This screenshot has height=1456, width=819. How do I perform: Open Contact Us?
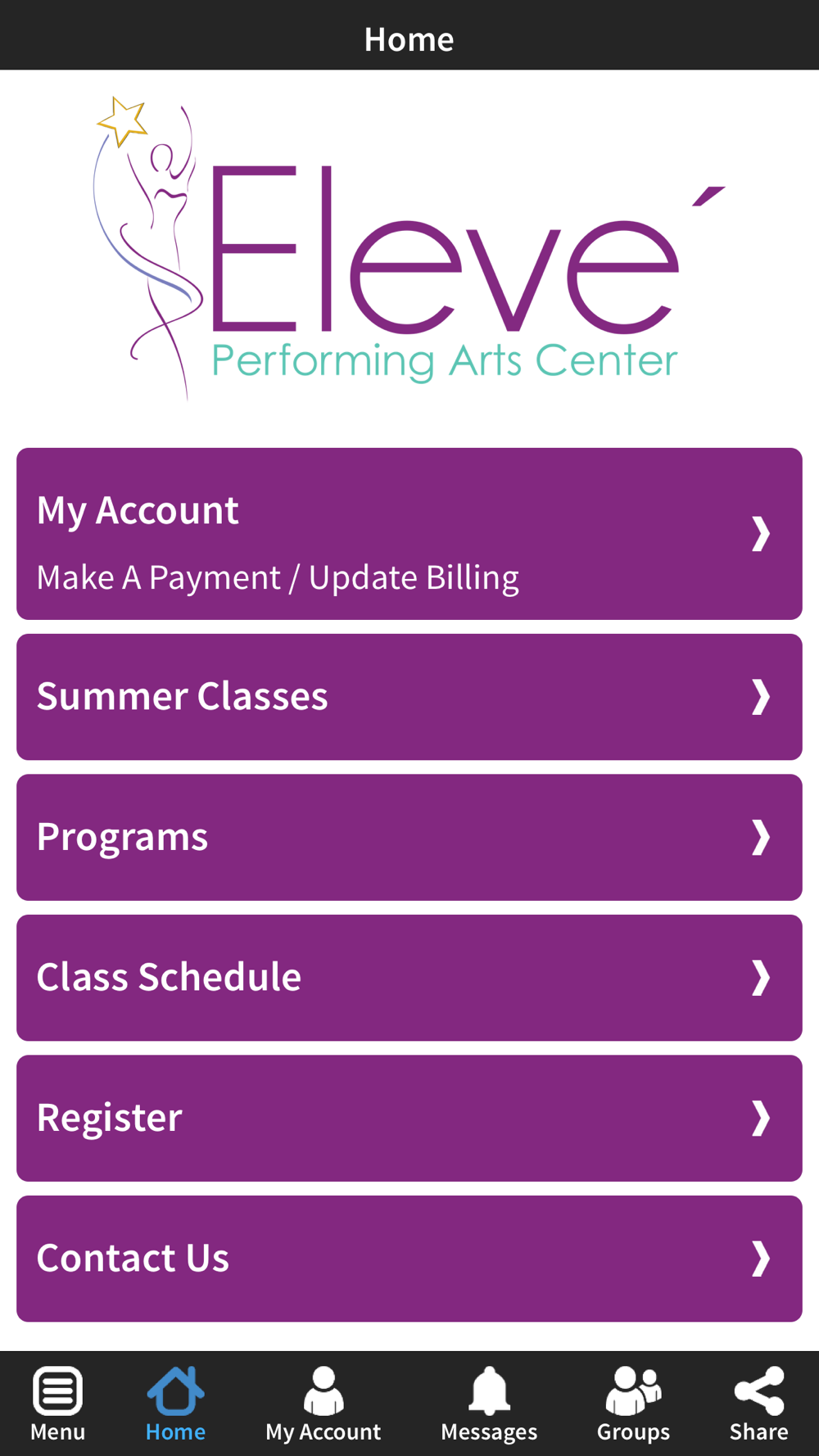409,1259
